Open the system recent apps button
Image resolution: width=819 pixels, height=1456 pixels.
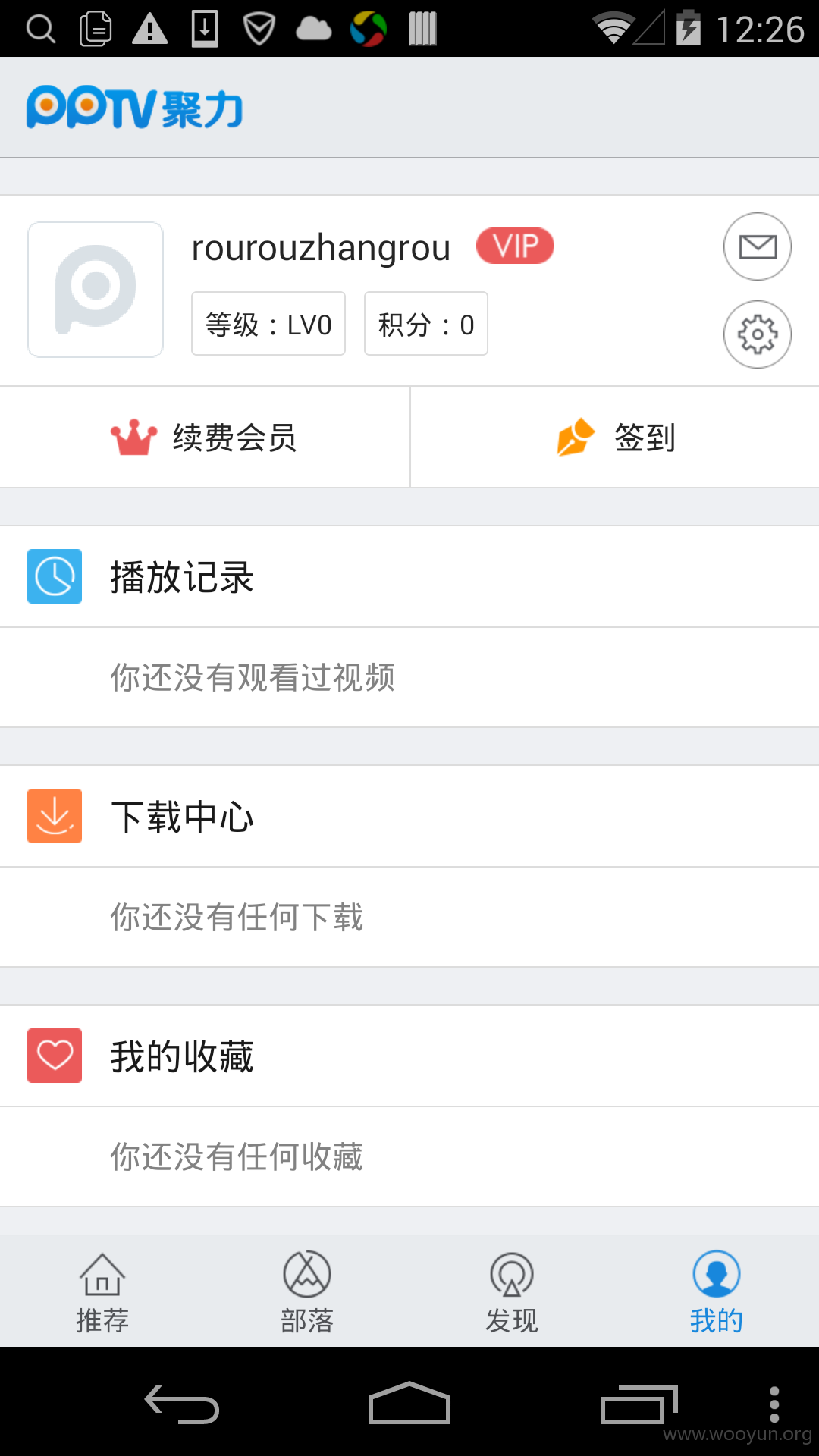[x=639, y=1404]
